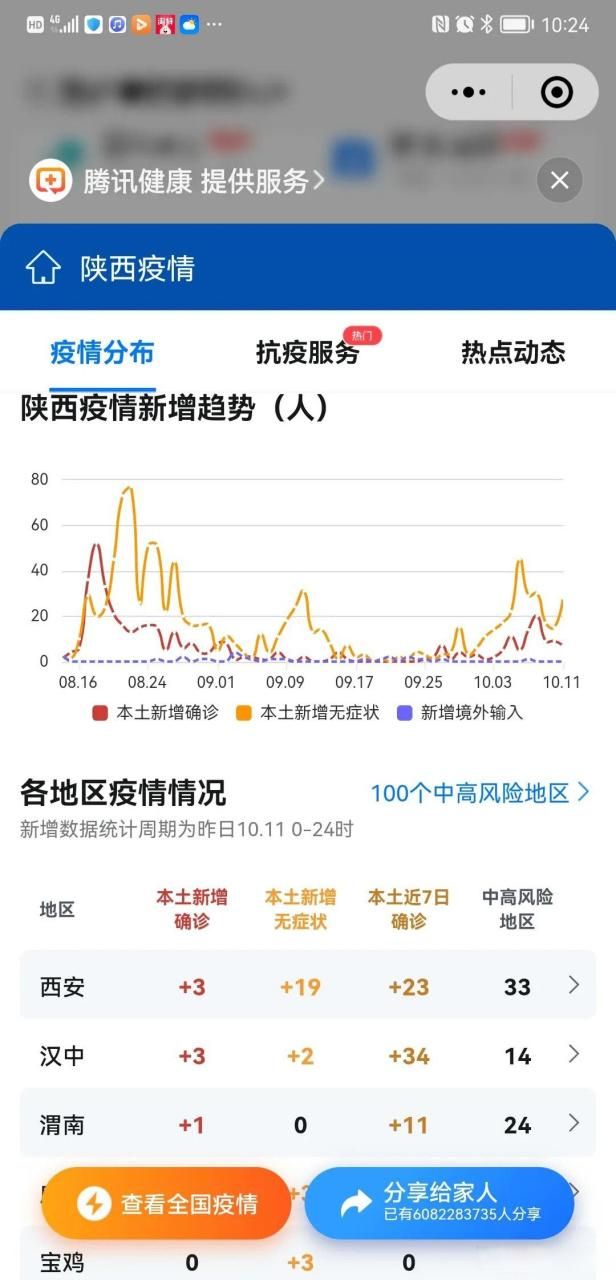View the 100个中高风险地区 list
This screenshot has height=1280, width=616.
(480, 793)
